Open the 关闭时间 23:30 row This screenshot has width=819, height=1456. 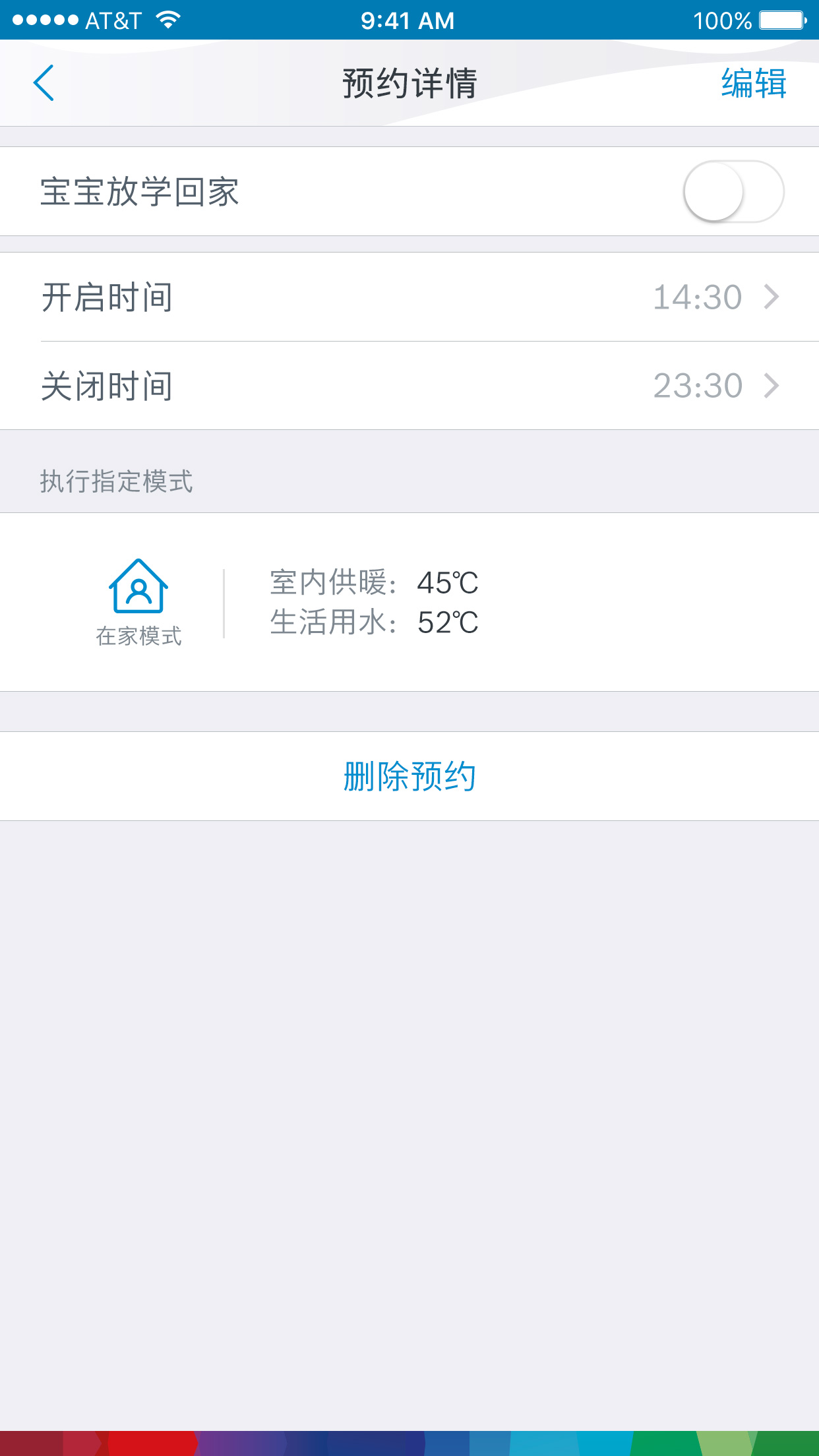point(409,386)
